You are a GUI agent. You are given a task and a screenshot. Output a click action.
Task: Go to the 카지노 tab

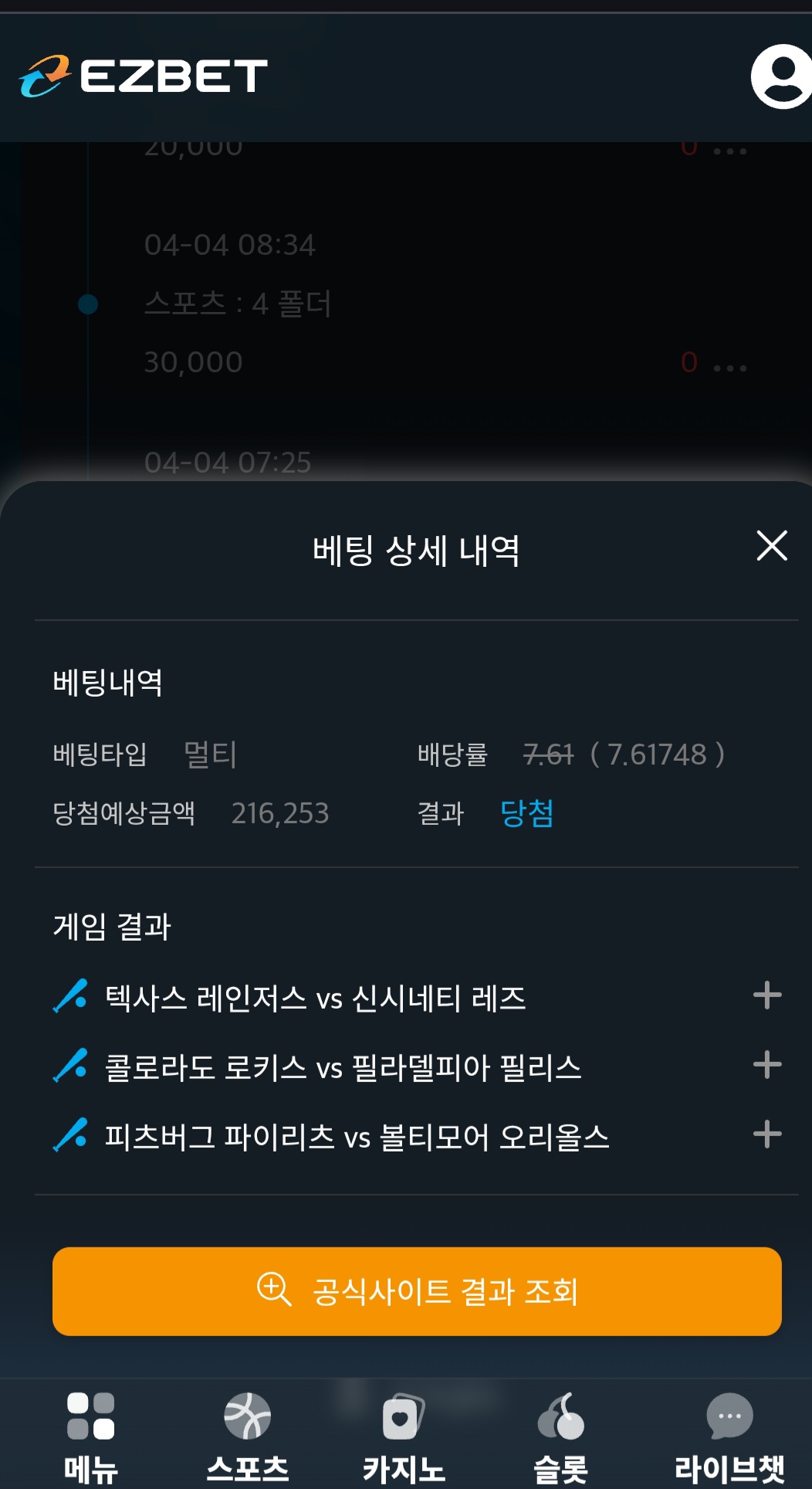(404, 1436)
